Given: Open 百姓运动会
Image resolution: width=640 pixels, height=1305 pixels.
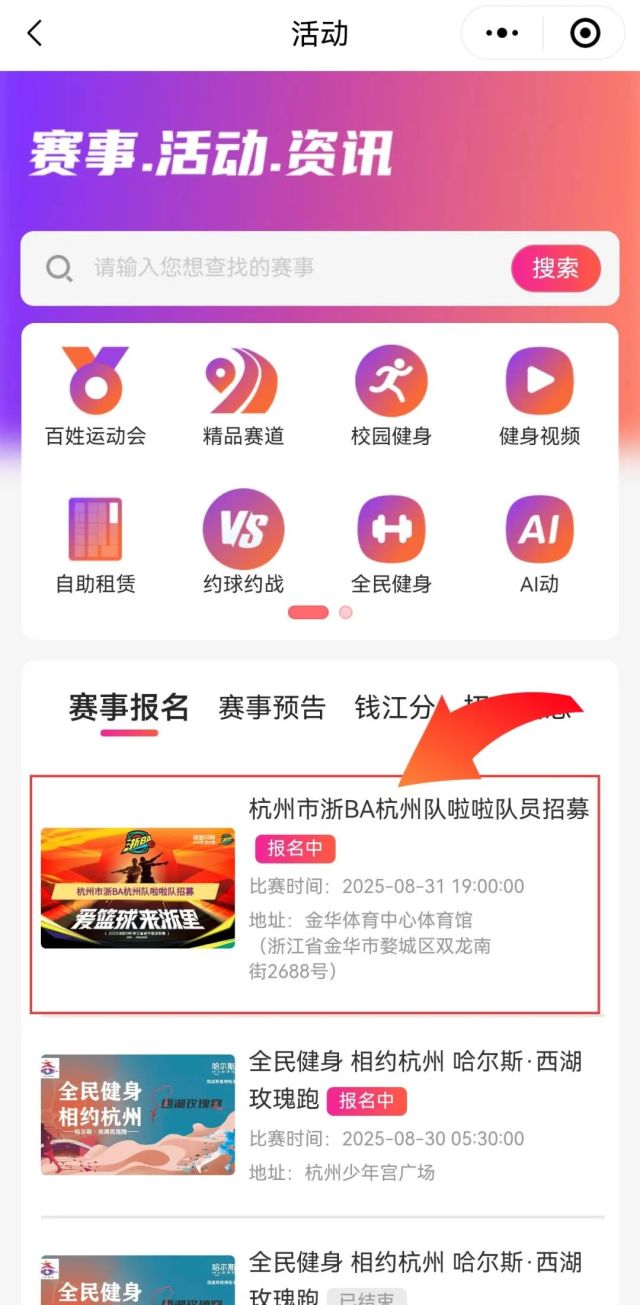Looking at the screenshot, I should [95, 396].
